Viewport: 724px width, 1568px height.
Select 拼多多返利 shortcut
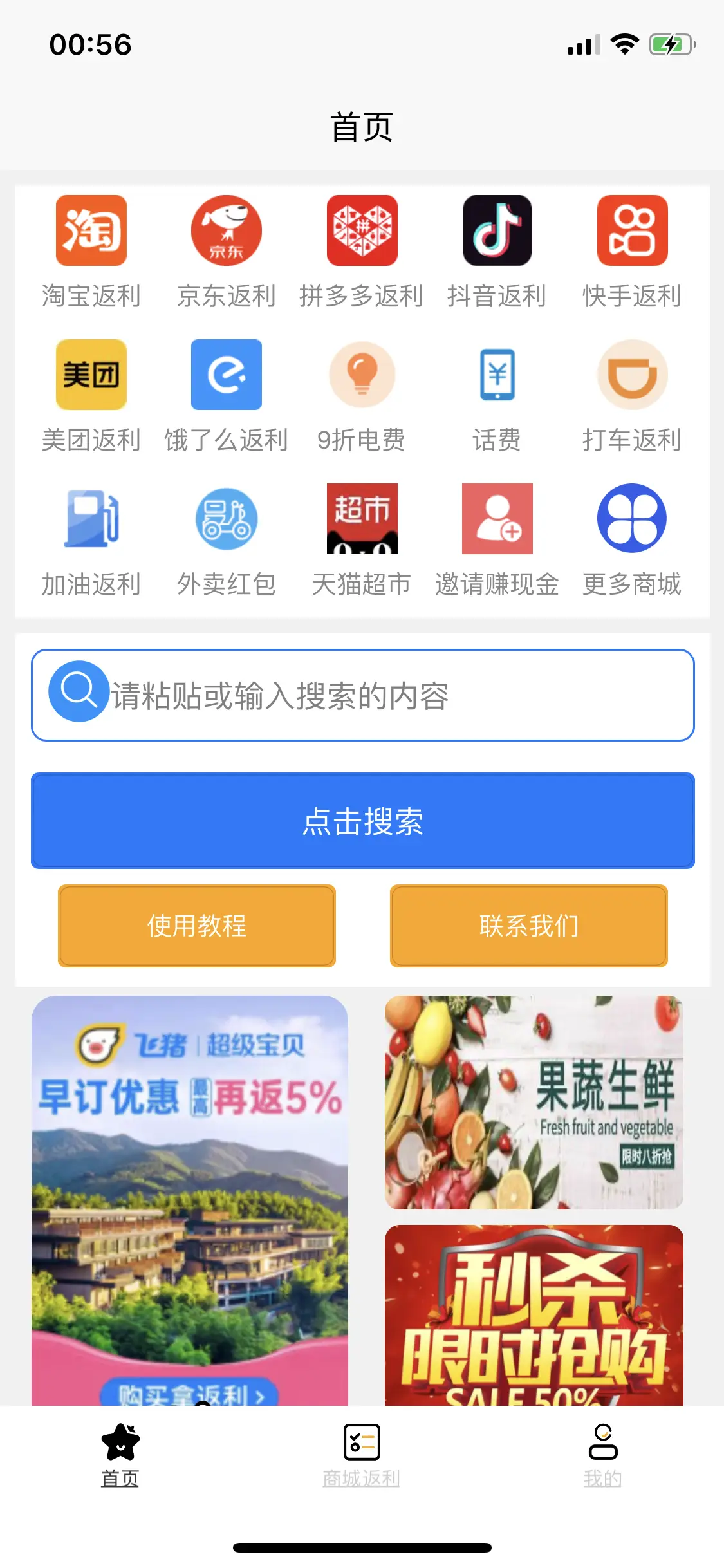pyautogui.click(x=362, y=231)
